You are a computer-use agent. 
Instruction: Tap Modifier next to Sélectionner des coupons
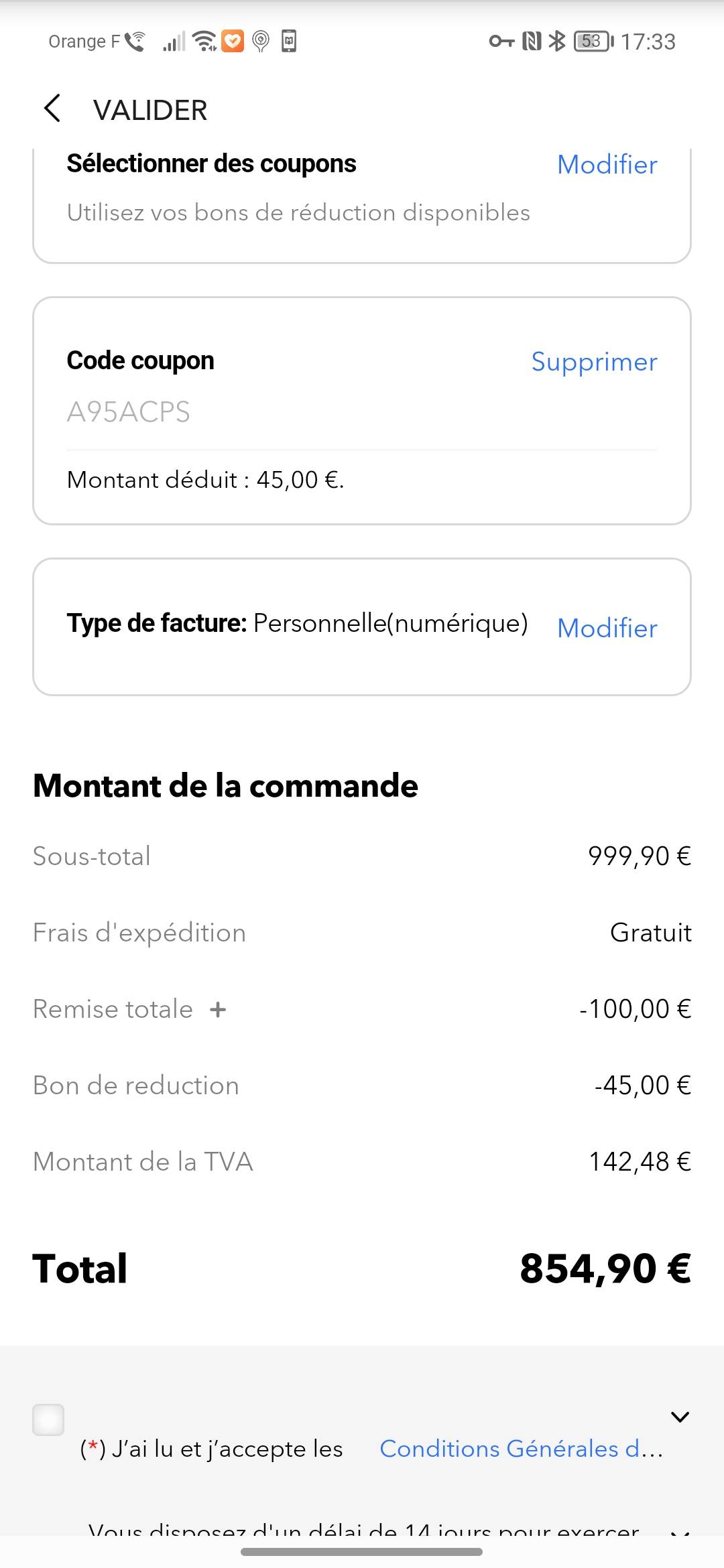[x=606, y=165]
